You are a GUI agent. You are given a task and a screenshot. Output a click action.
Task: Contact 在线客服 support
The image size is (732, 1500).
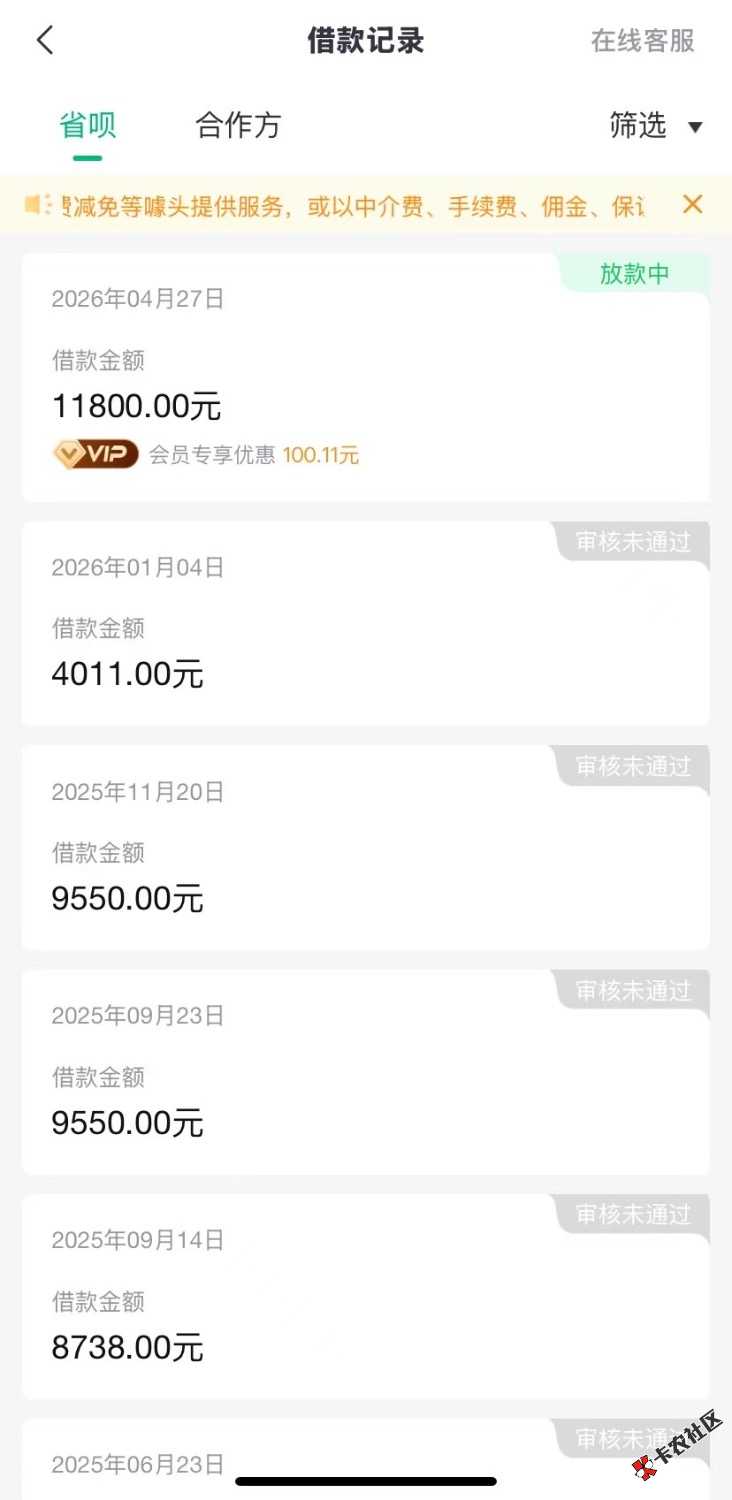642,41
